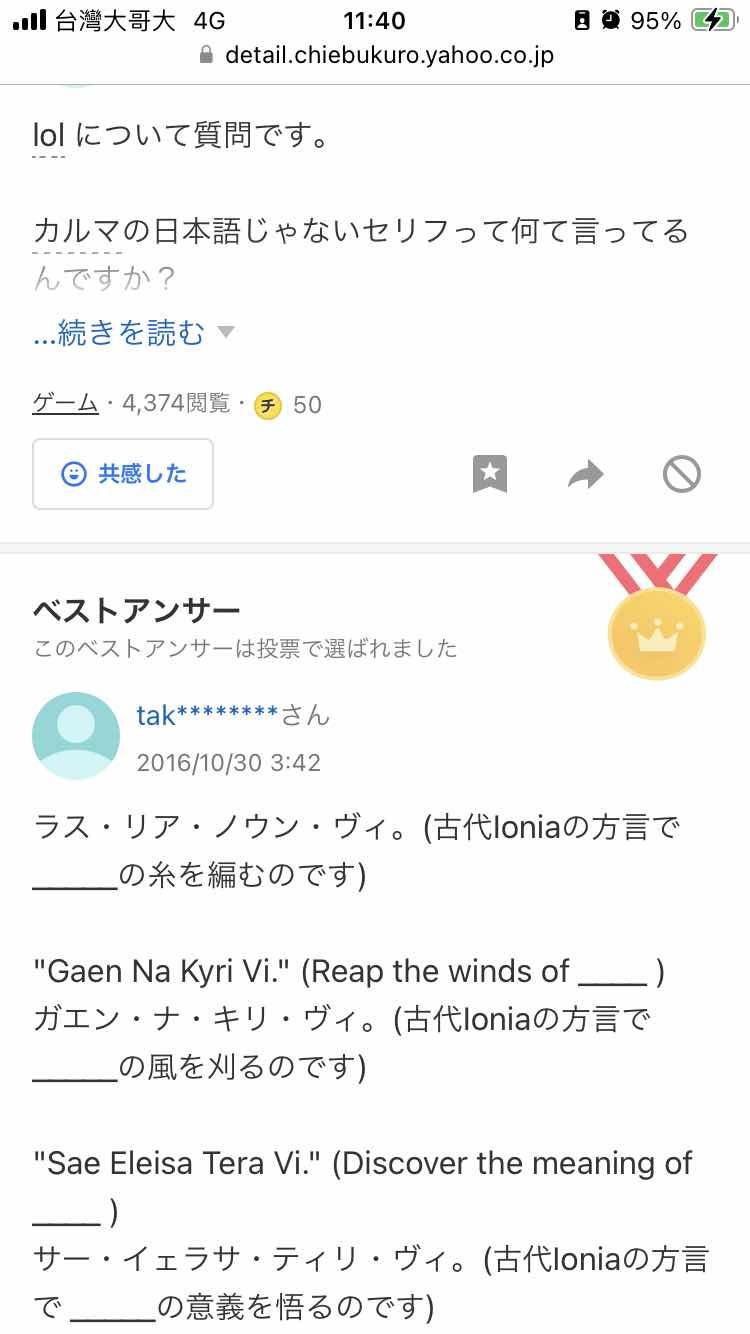Image resolution: width=750 pixels, height=1334 pixels.
Task: Expand the question with 続きを読む
Action: pyautogui.click(x=120, y=333)
